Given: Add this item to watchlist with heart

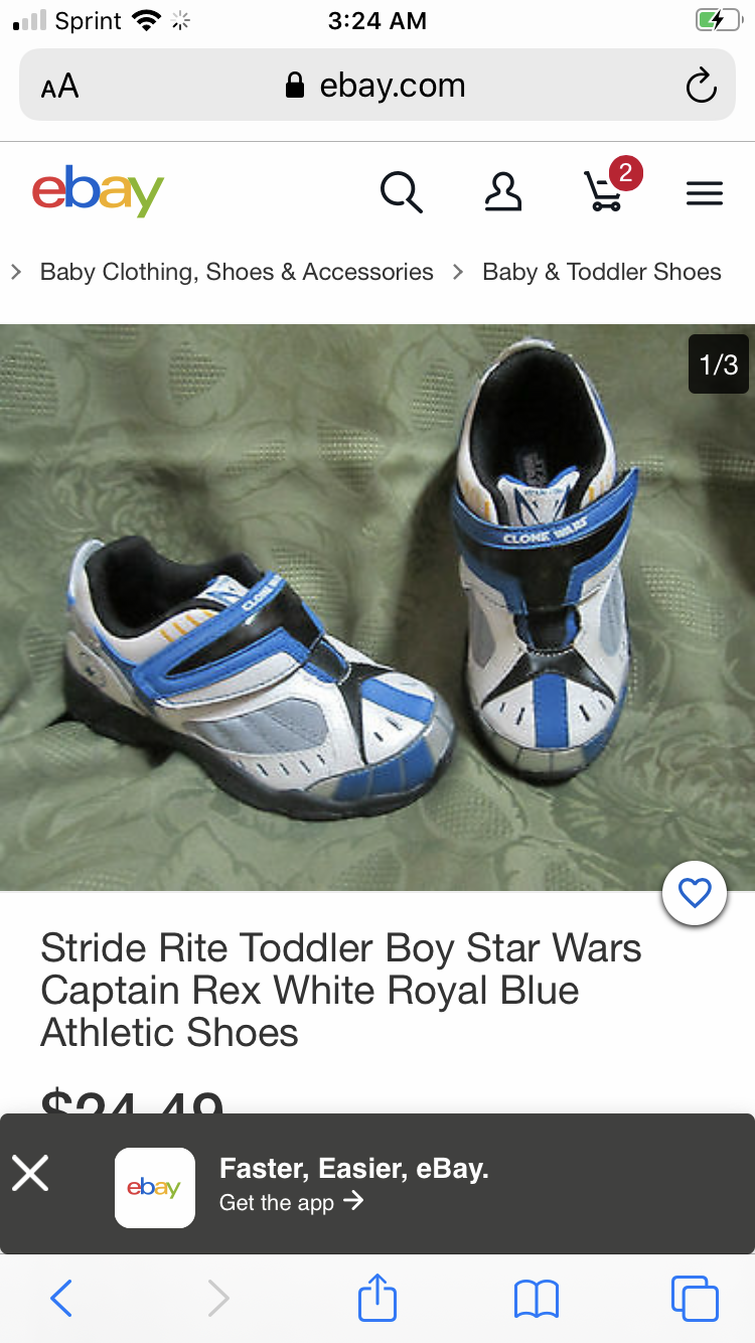Looking at the screenshot, I should (x=694, y=892).
